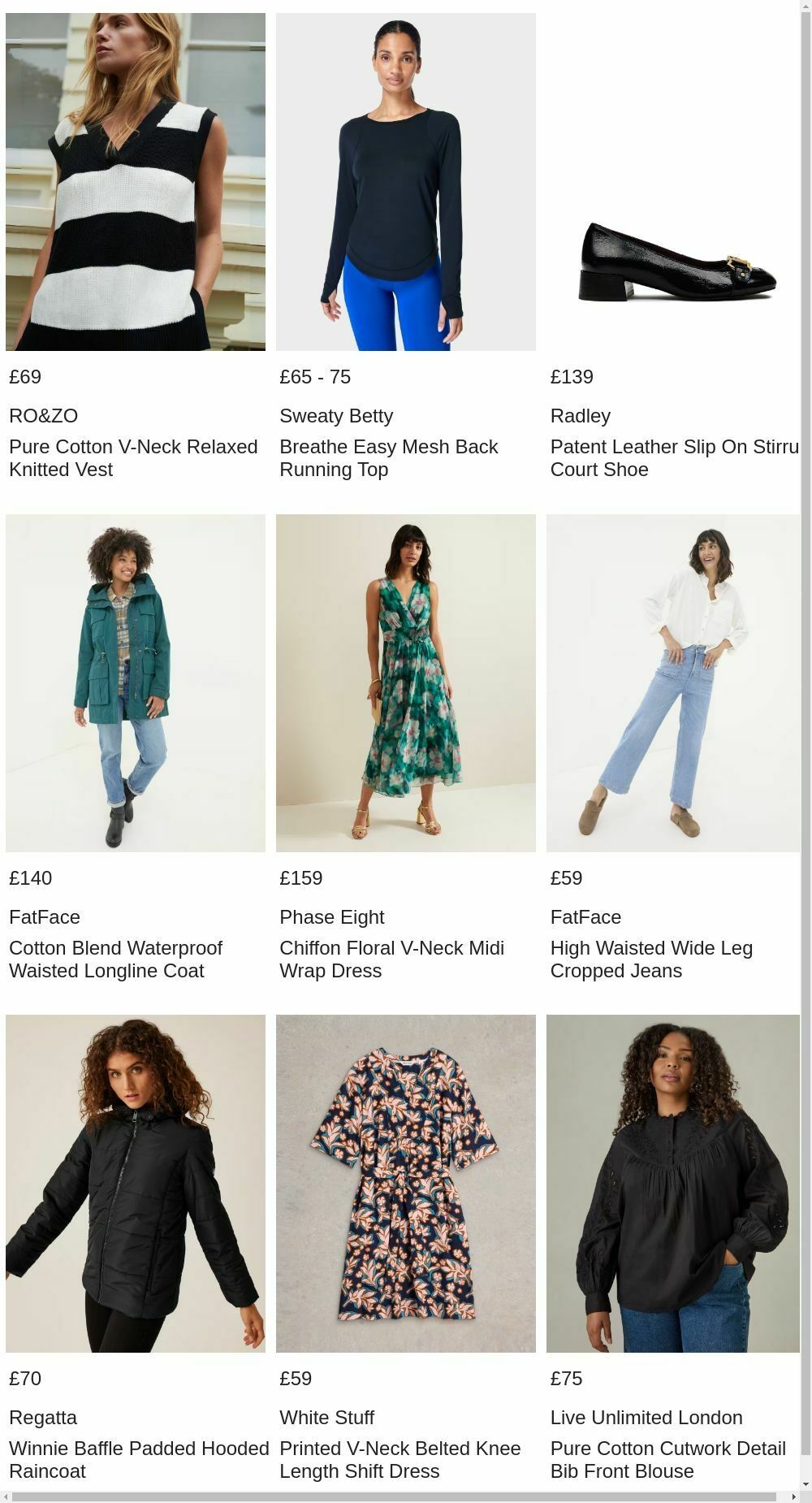Open the Sweaty Betty brand page
Viewport: 812px width, 1503px height.
point(336,415)
